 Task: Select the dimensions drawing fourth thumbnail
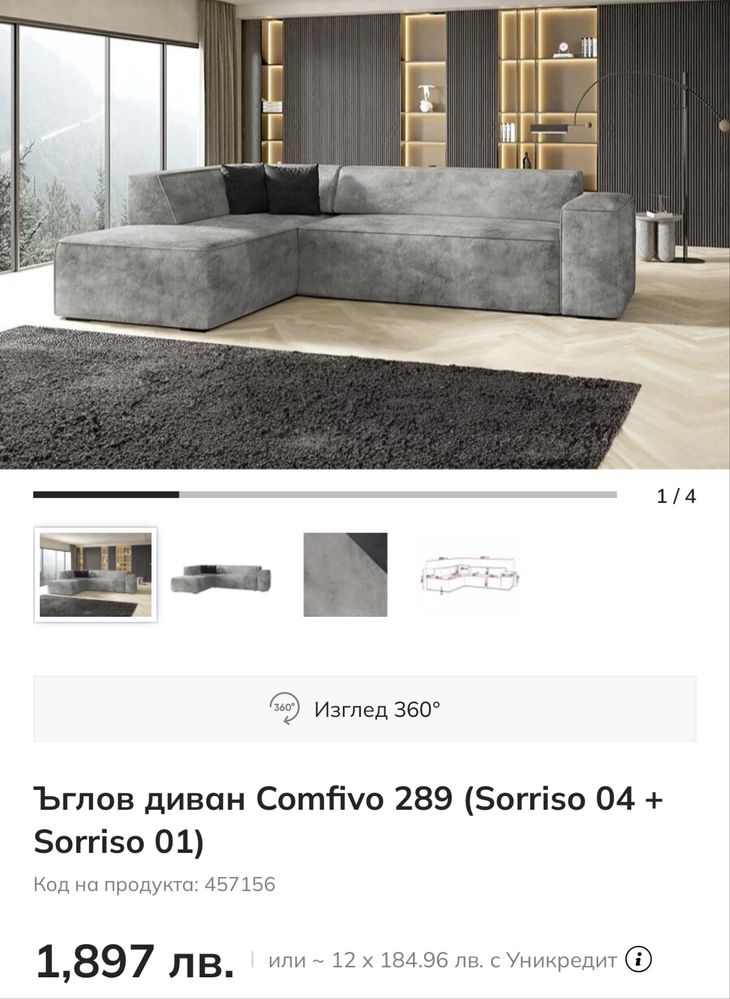coord(470,575)
